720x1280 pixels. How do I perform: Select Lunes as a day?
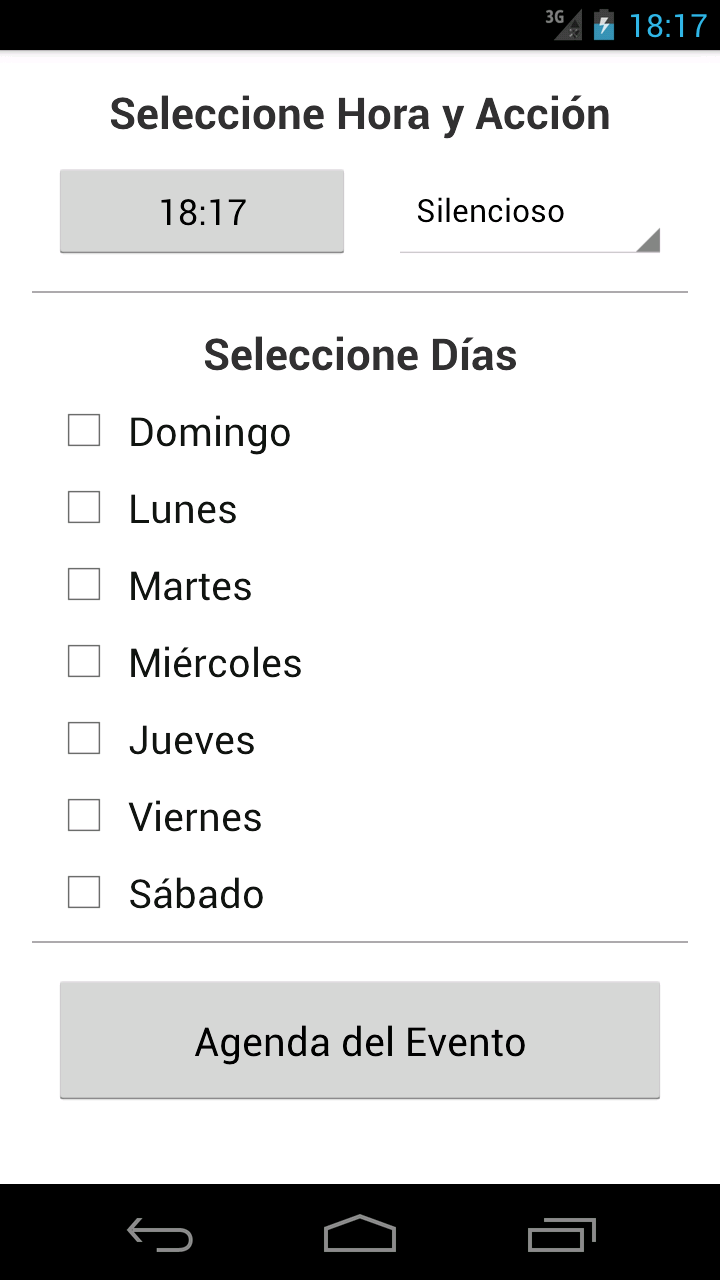pyautogui.click(x=84, y=508)
